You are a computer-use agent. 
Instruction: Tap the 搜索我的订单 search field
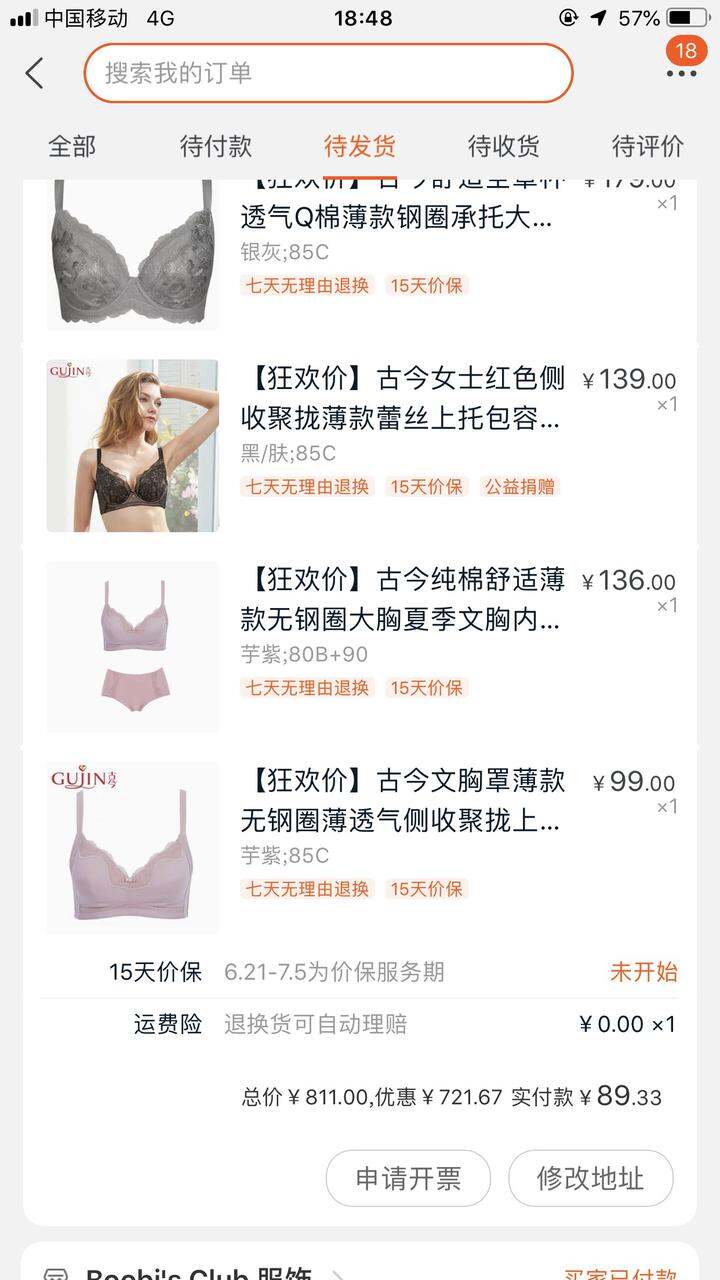(x=328, y=73)
